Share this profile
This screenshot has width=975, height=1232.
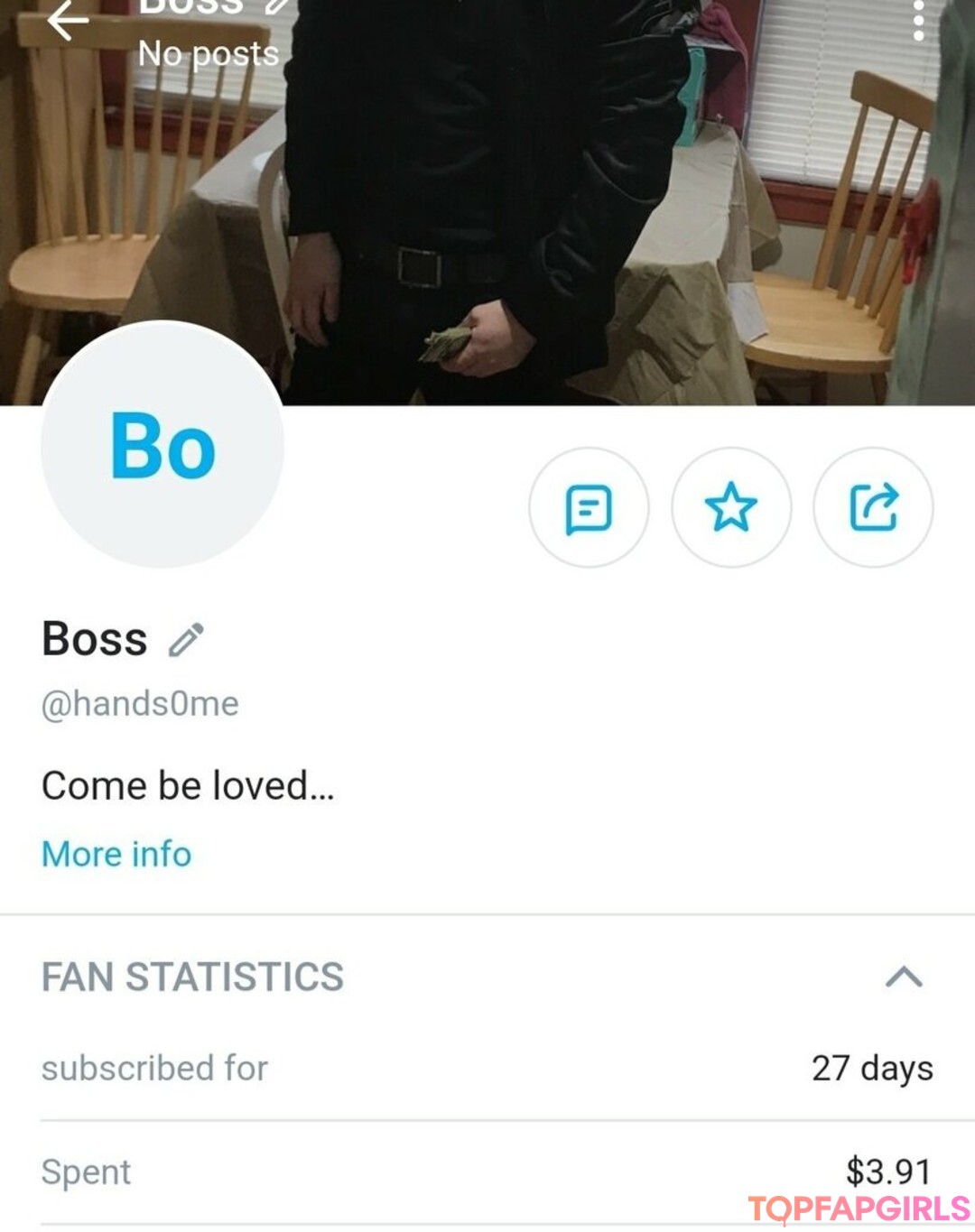point(873,508)
